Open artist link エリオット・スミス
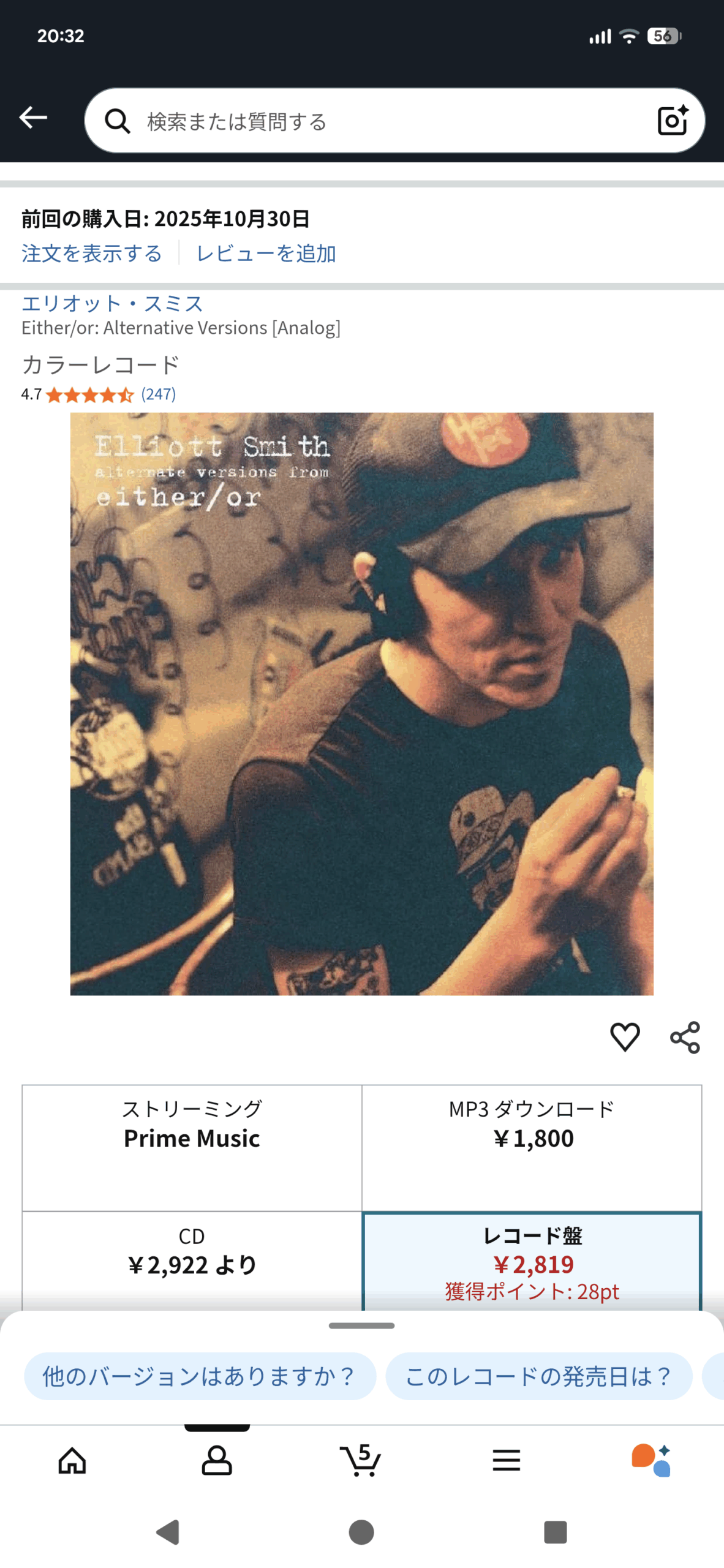Image resolution: width=724 pixels, height=1568 pixels. (x=112, y=303)
